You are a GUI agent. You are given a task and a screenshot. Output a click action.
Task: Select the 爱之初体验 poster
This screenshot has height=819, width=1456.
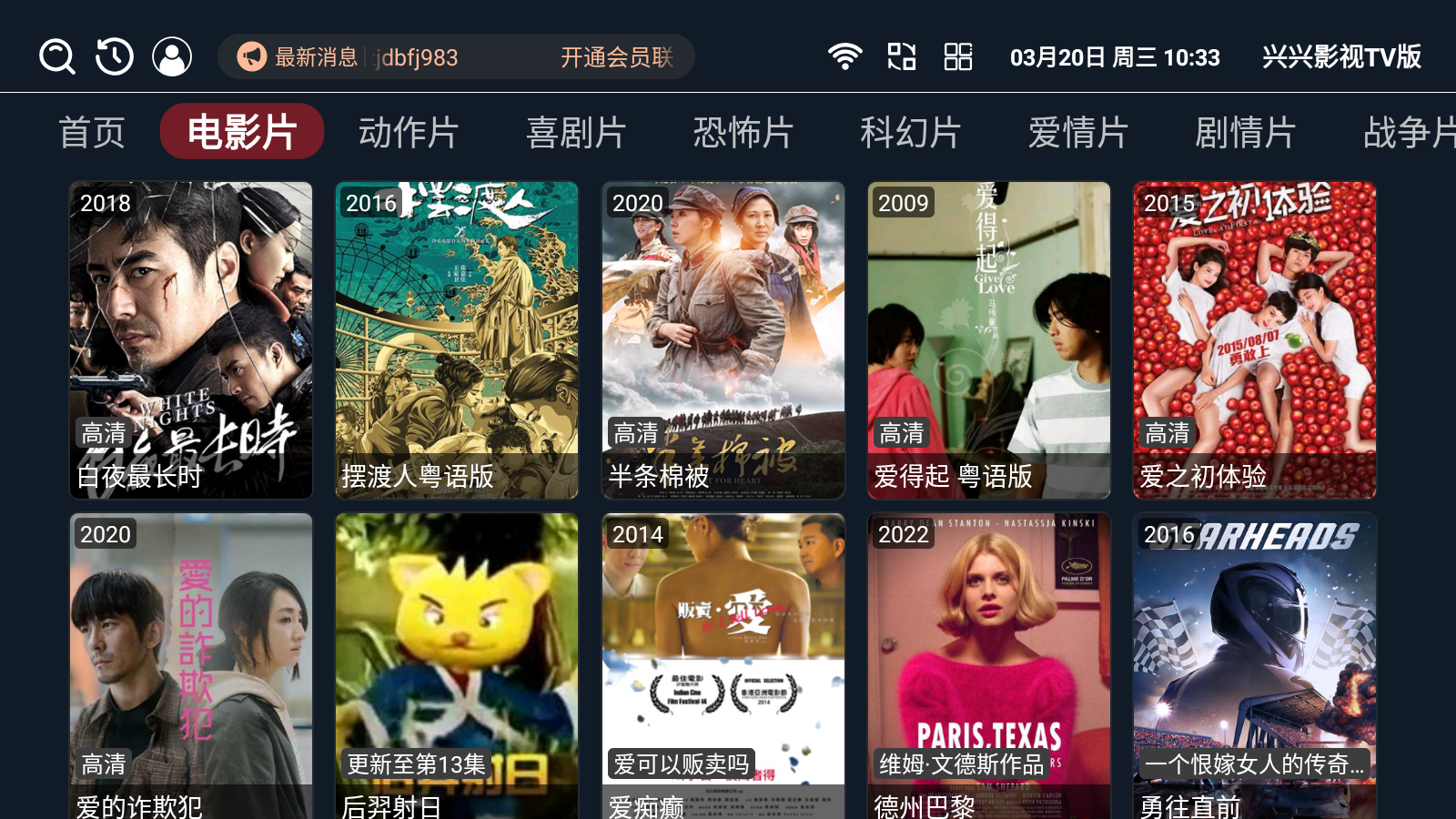pos(1255,339)
